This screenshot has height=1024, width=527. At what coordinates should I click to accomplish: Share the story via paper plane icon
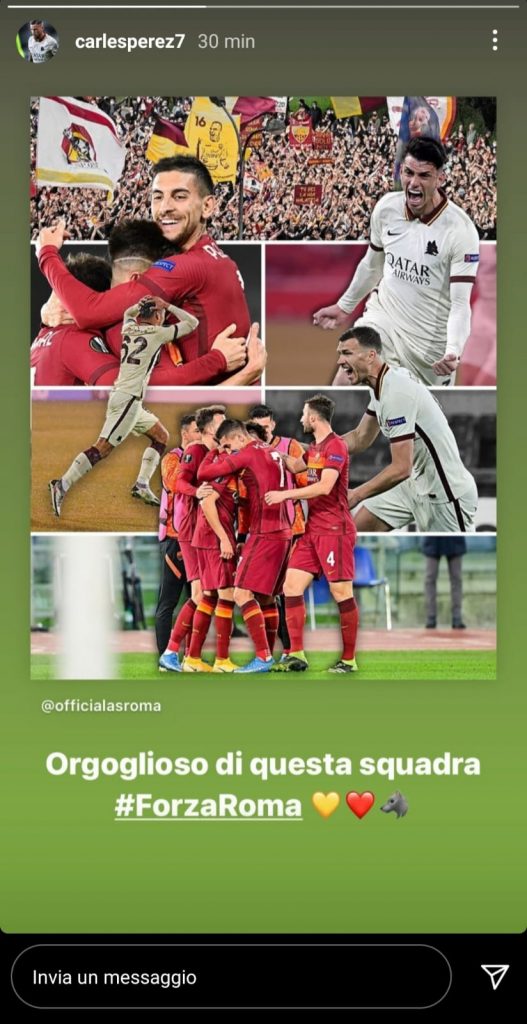pyautogui.click(x=494, y=977)
